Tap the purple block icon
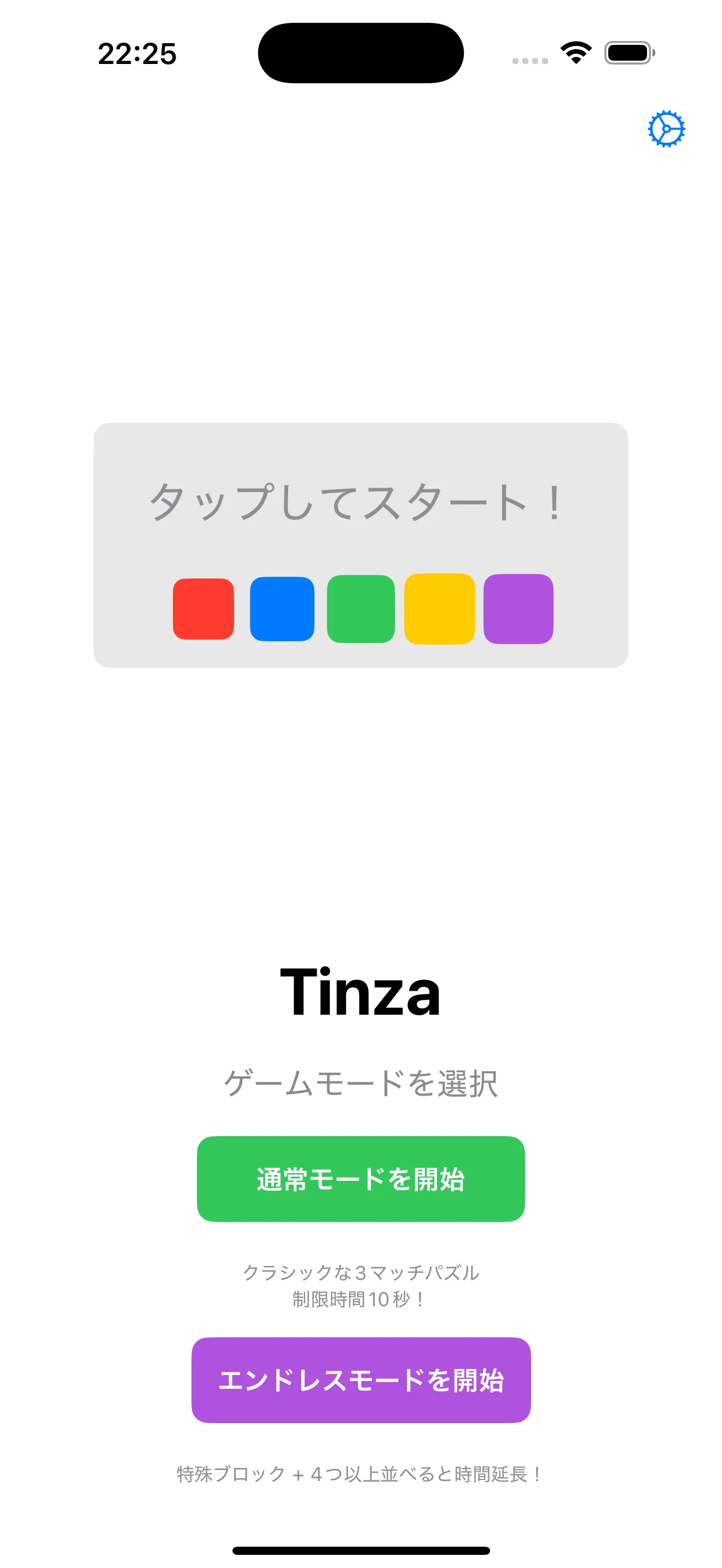 pos(518,609)
